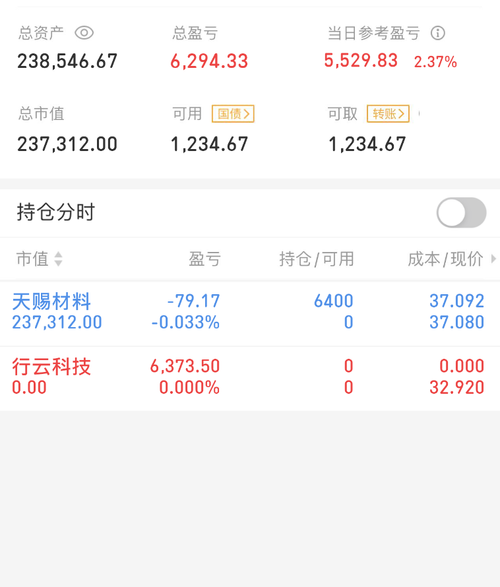Open the 行云科技 holding row
This screenshot has width=500, height=587.
[250, 378]
